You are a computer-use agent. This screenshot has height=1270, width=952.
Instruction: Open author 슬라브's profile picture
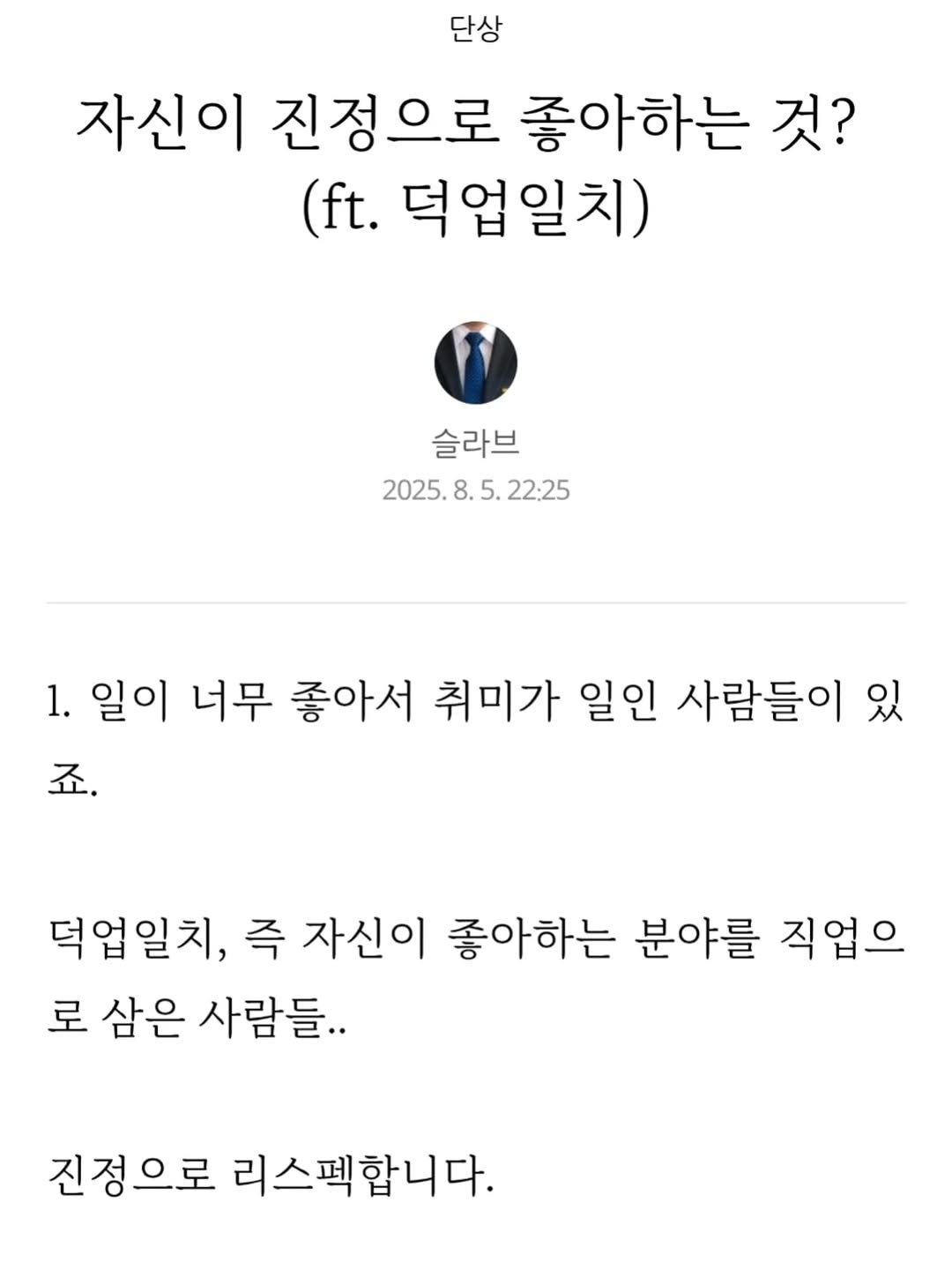(x=475, y=362)
